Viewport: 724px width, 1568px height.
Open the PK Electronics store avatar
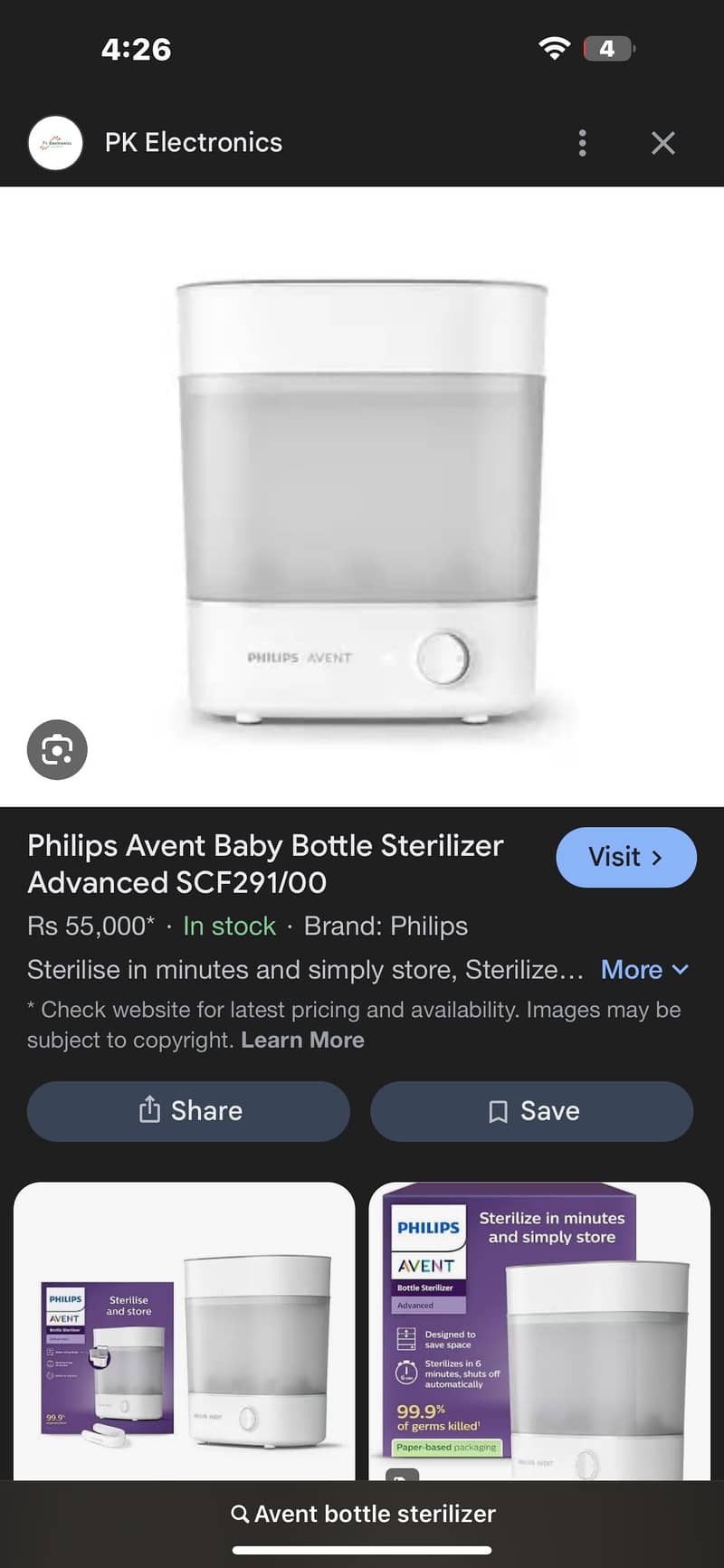click(x=55, y=142)
